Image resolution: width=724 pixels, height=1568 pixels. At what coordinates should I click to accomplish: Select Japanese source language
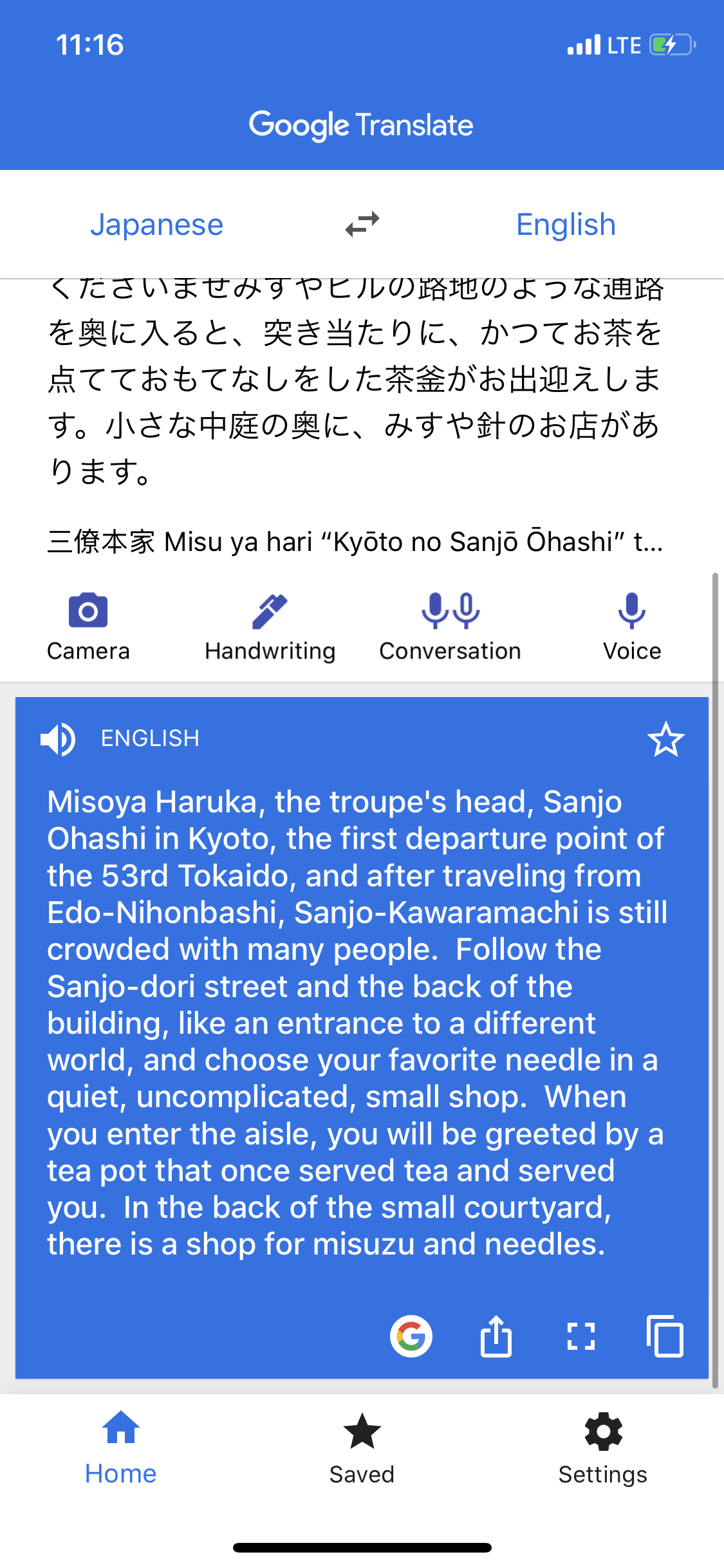(156, 225)
